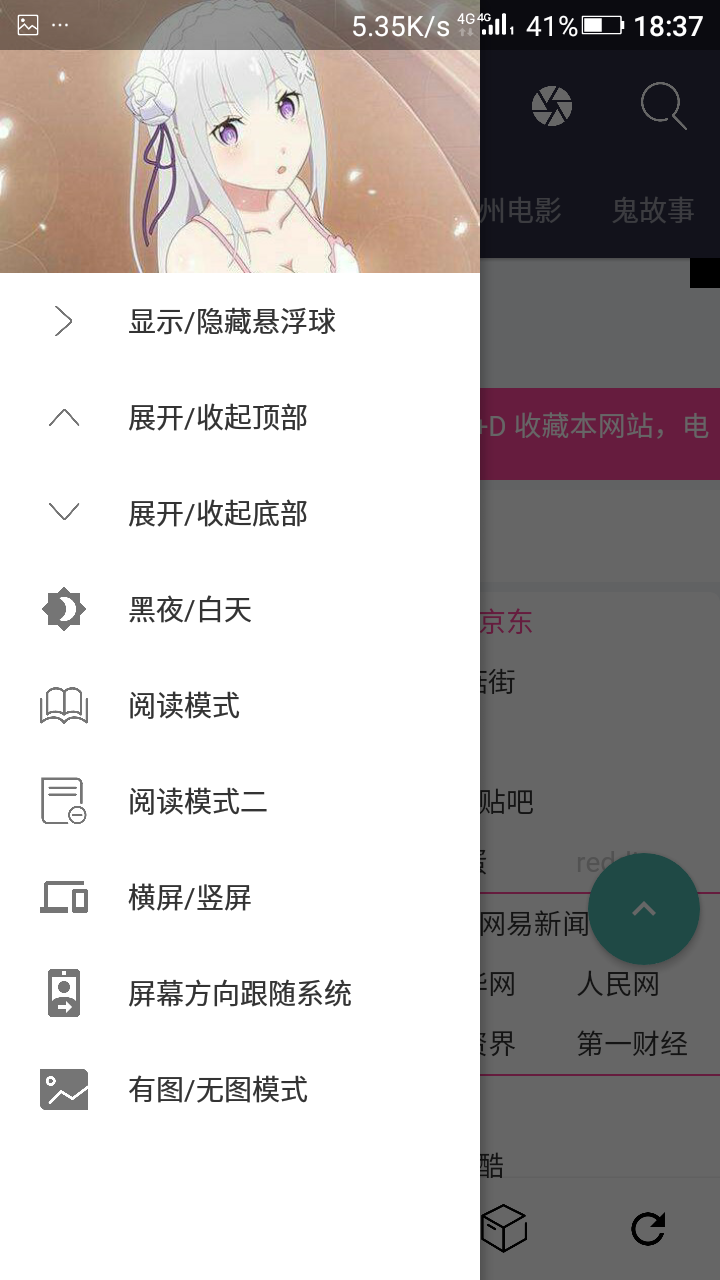Open 阅读模式二

[x=240, y=802]
